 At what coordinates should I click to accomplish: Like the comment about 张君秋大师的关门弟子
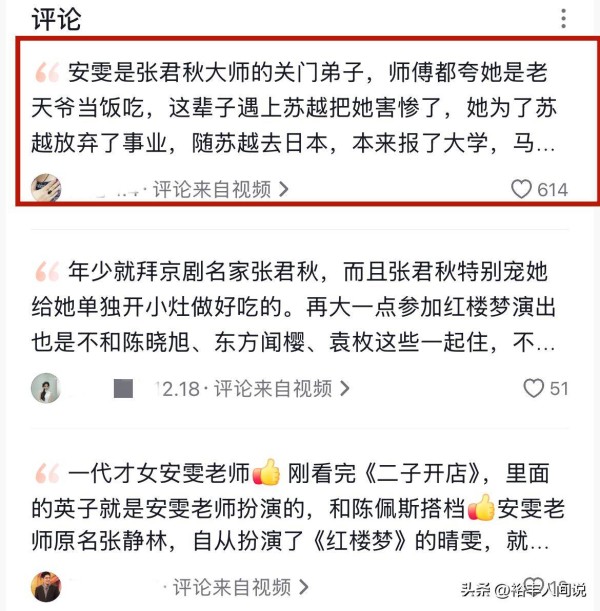(522, 189)
